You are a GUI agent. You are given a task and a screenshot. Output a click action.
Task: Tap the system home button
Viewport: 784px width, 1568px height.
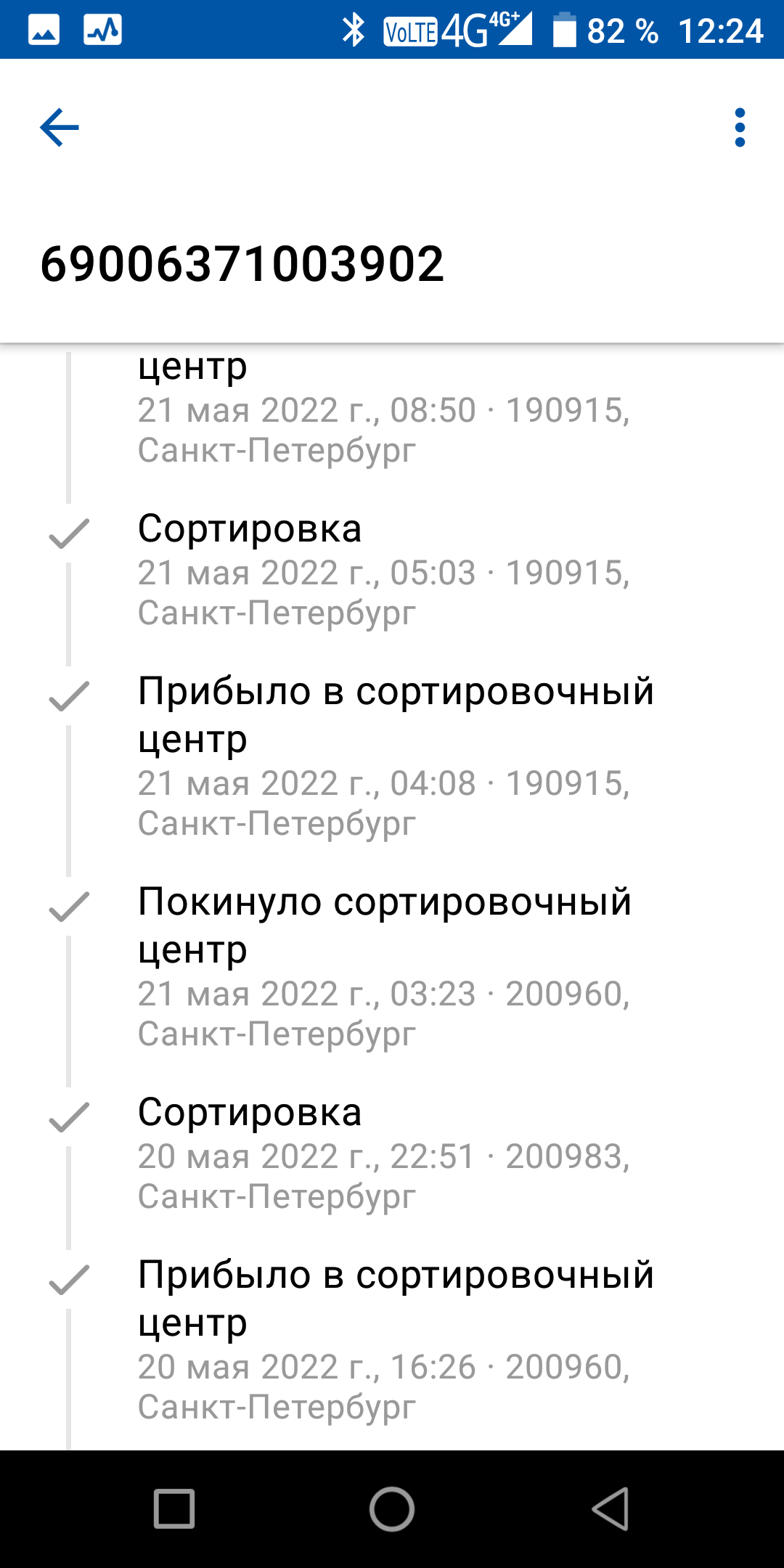pos(392,1509)
